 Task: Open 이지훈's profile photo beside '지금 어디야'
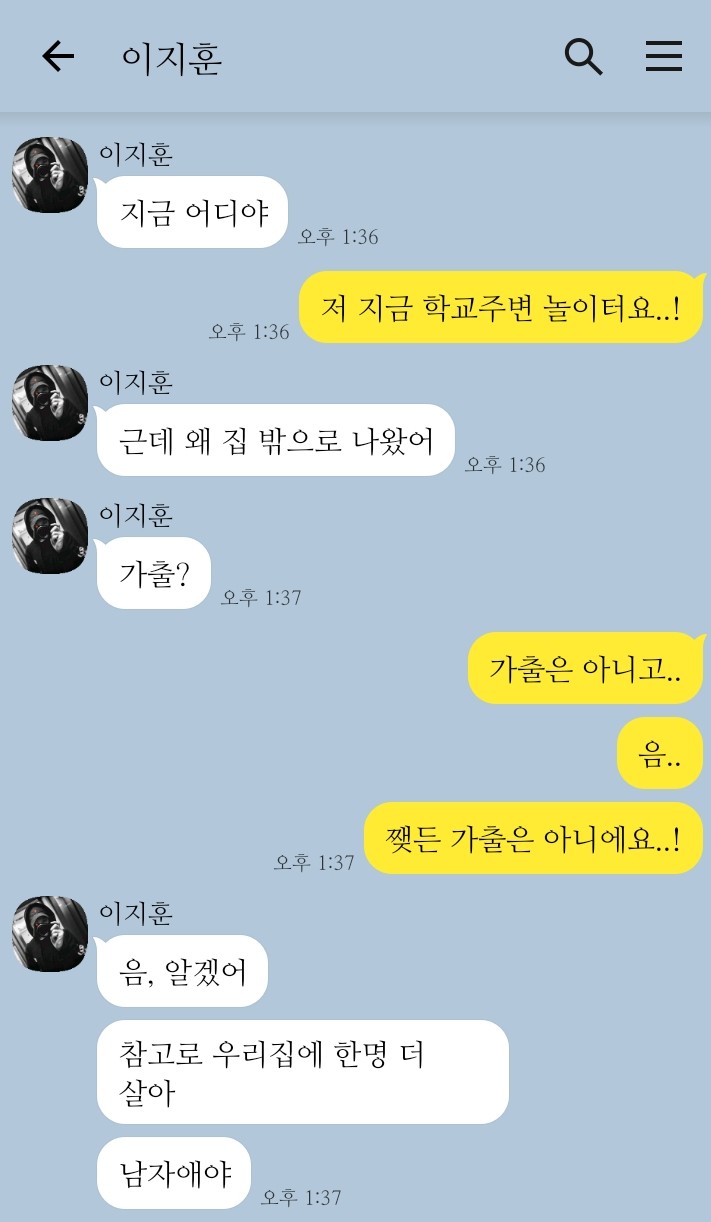click(x=50, y=175)
